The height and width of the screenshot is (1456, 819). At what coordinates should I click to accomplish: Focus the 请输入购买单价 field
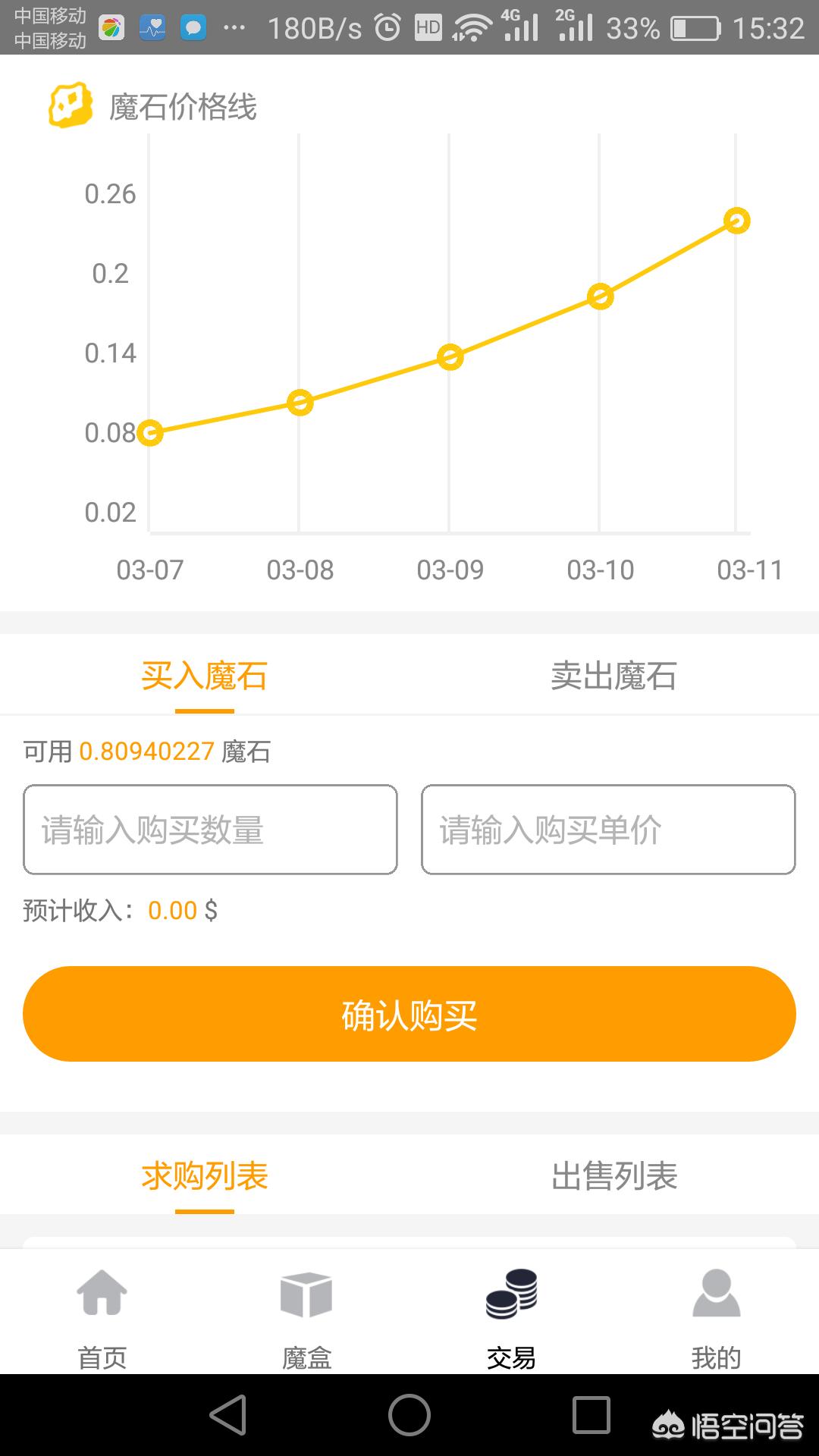point(608,830)
